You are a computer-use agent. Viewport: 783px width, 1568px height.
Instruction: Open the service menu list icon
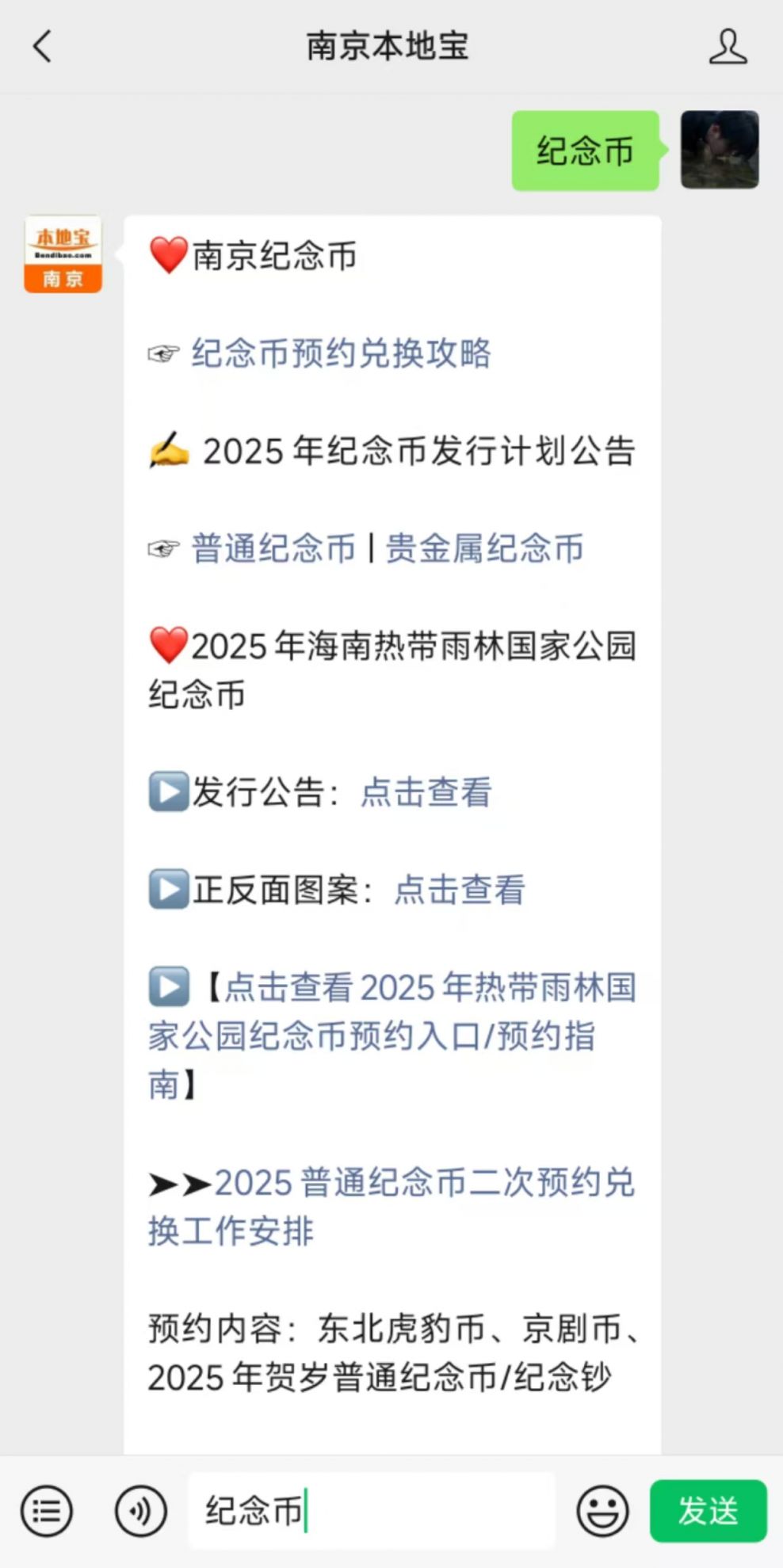tap(47, 1511)
